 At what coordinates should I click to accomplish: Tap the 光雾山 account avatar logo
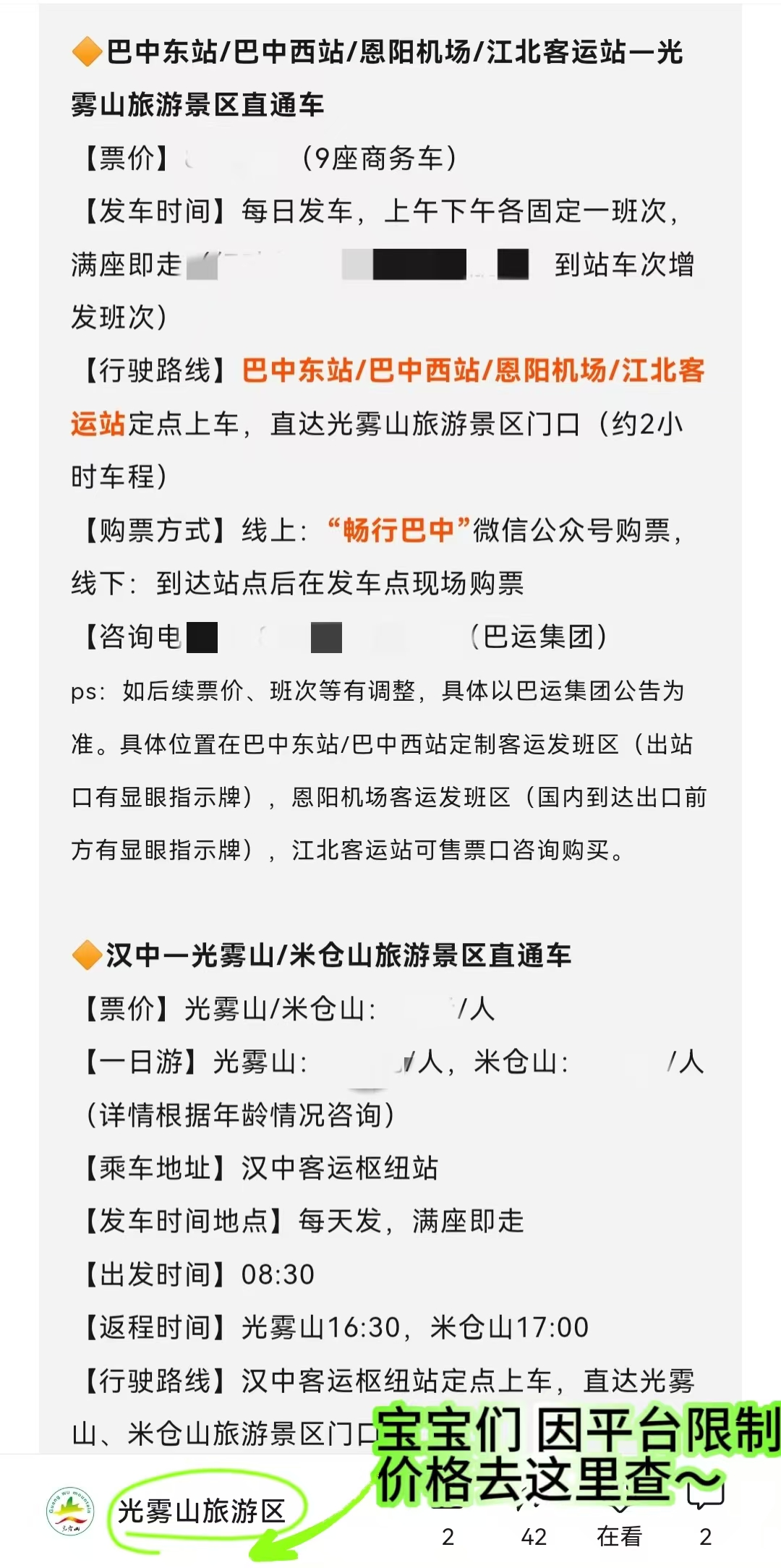70,1511
